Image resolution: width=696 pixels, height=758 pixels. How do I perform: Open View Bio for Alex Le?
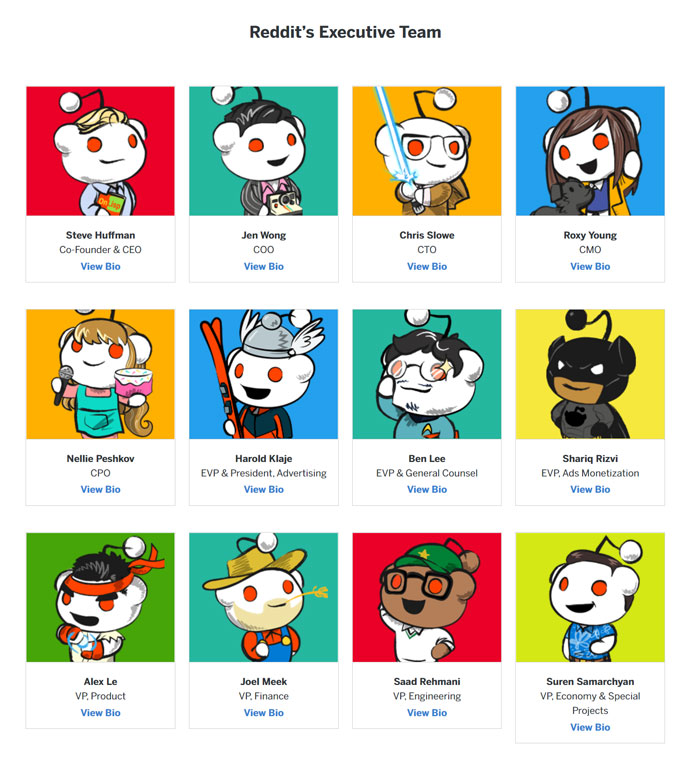100,712
